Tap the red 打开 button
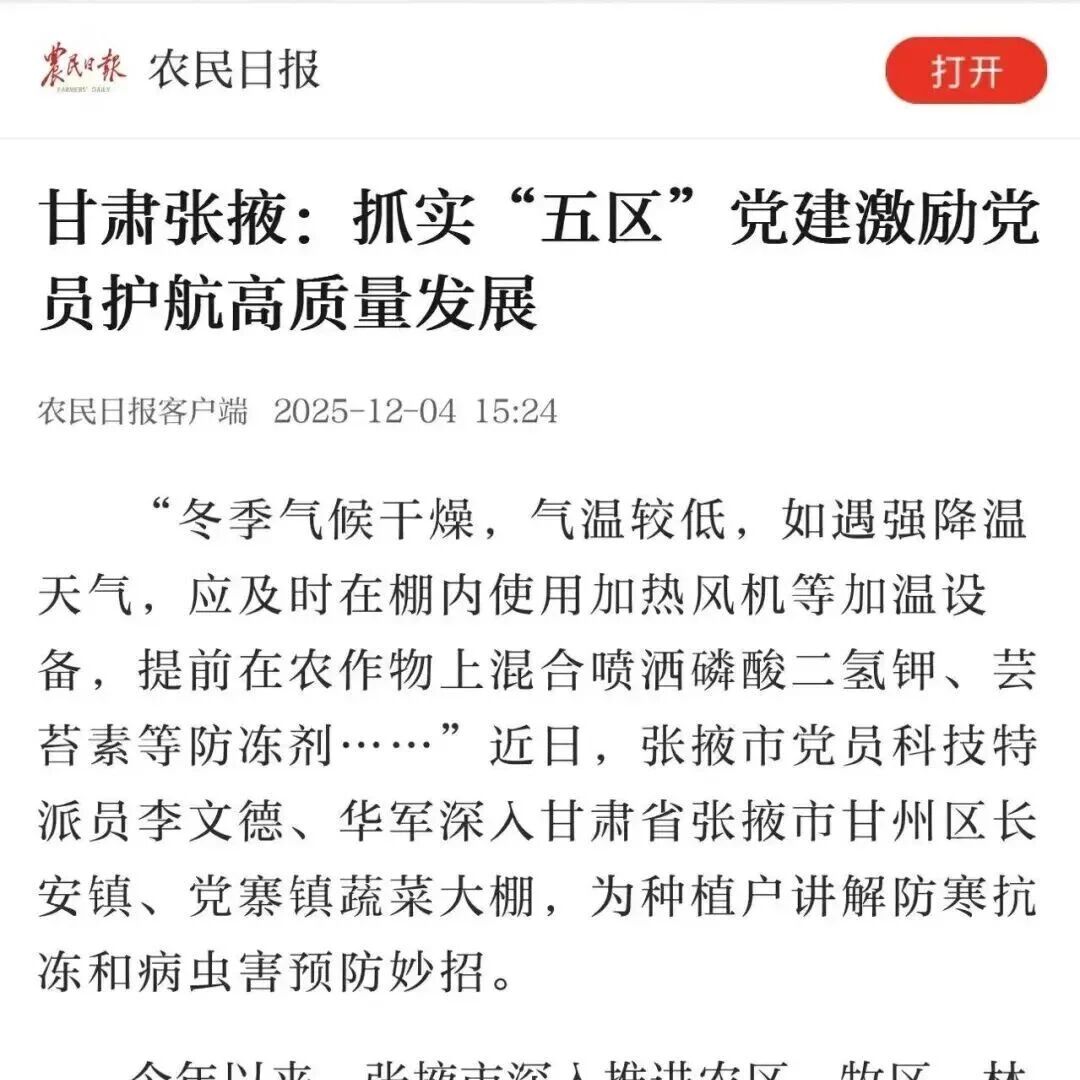1080x1080 pixels. point(965,71)
